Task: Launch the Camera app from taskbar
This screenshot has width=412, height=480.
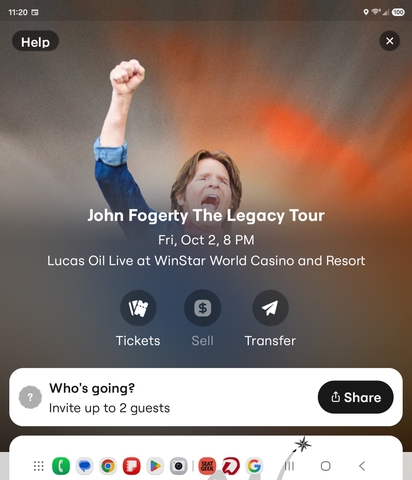Action: coord(178,466)
